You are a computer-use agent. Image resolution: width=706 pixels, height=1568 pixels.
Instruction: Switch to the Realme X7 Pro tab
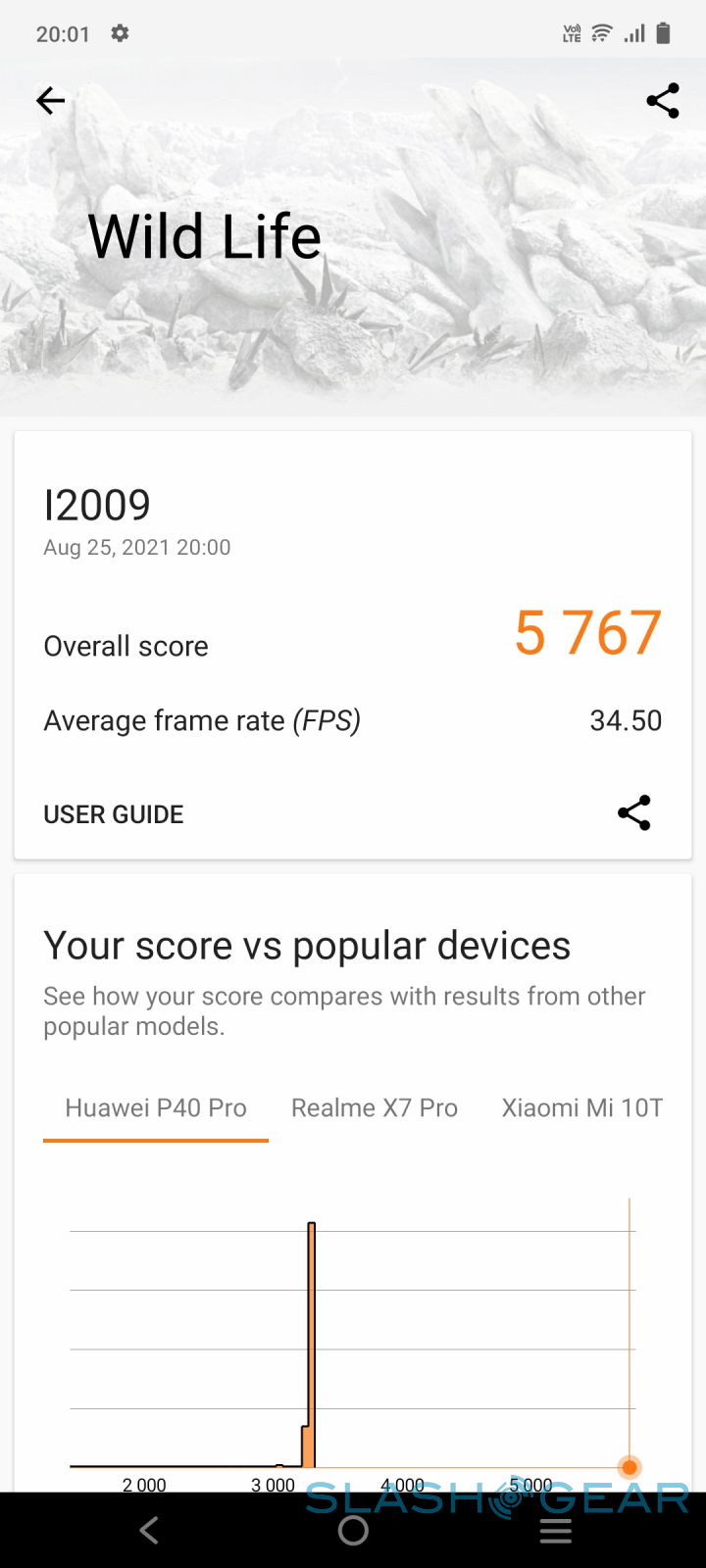click(375, 1108)
